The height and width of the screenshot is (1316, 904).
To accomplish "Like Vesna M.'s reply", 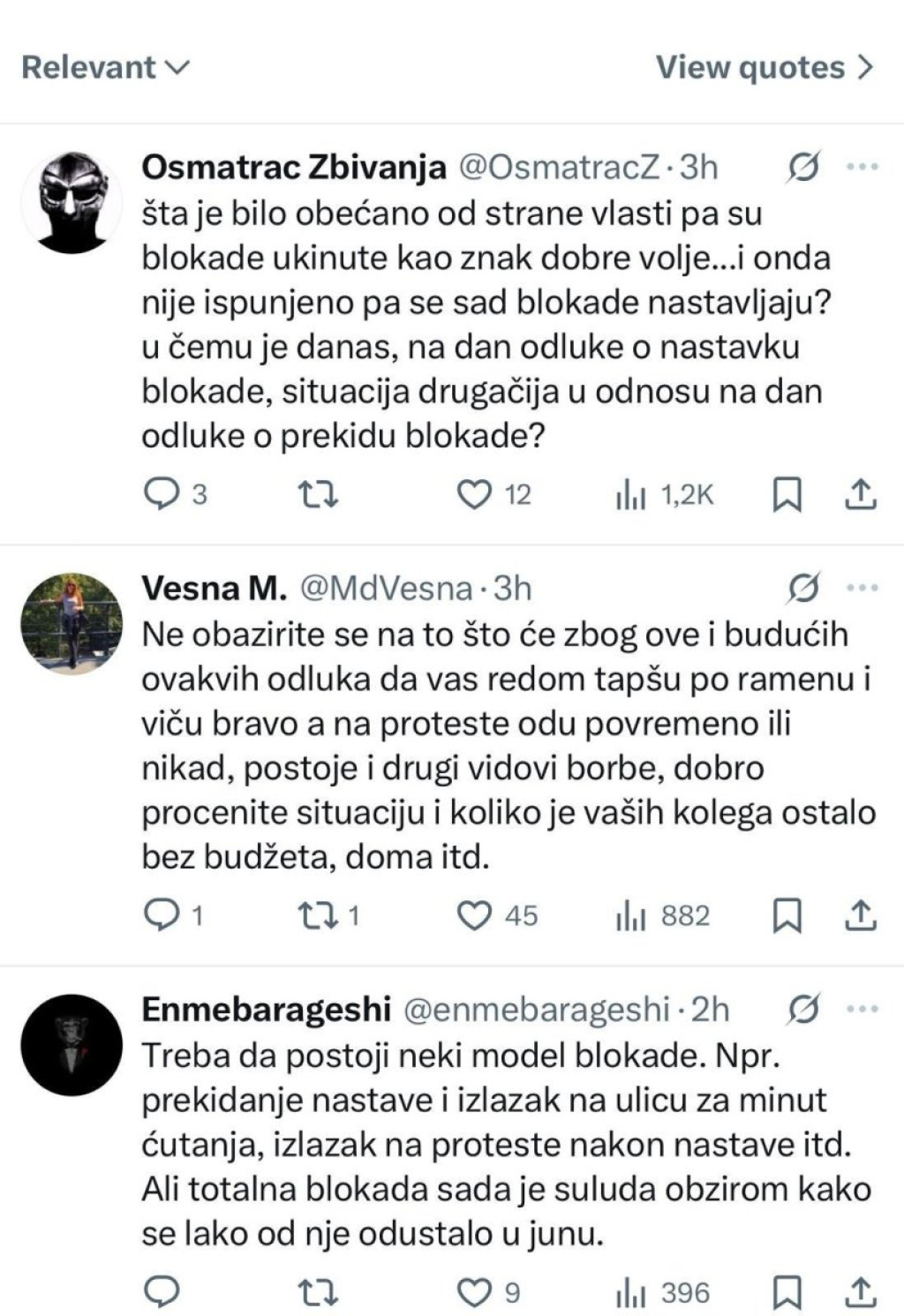I will click(474, 915).
